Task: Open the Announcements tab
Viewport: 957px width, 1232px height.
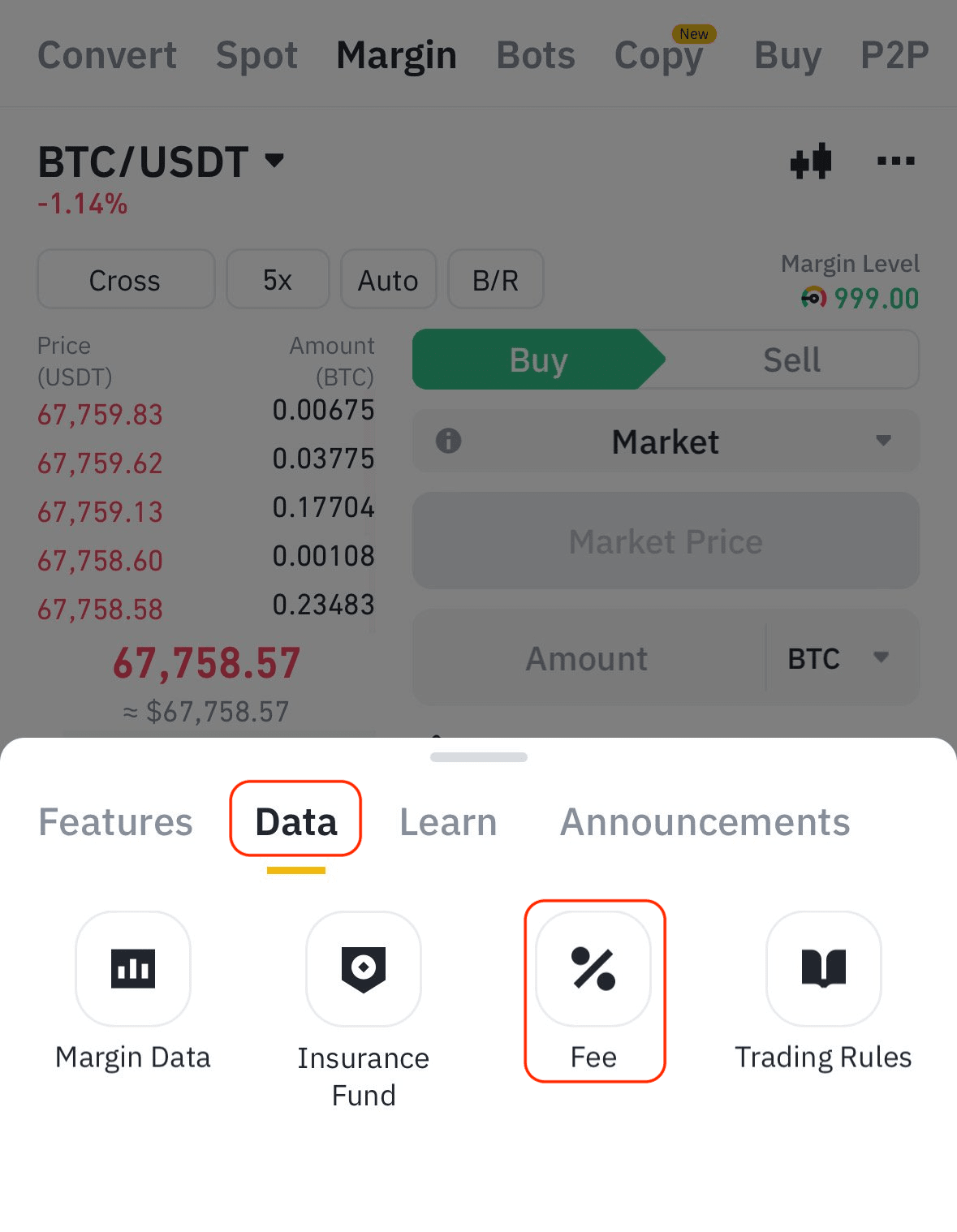Action: pyautogui.click(x=705, y=822)
